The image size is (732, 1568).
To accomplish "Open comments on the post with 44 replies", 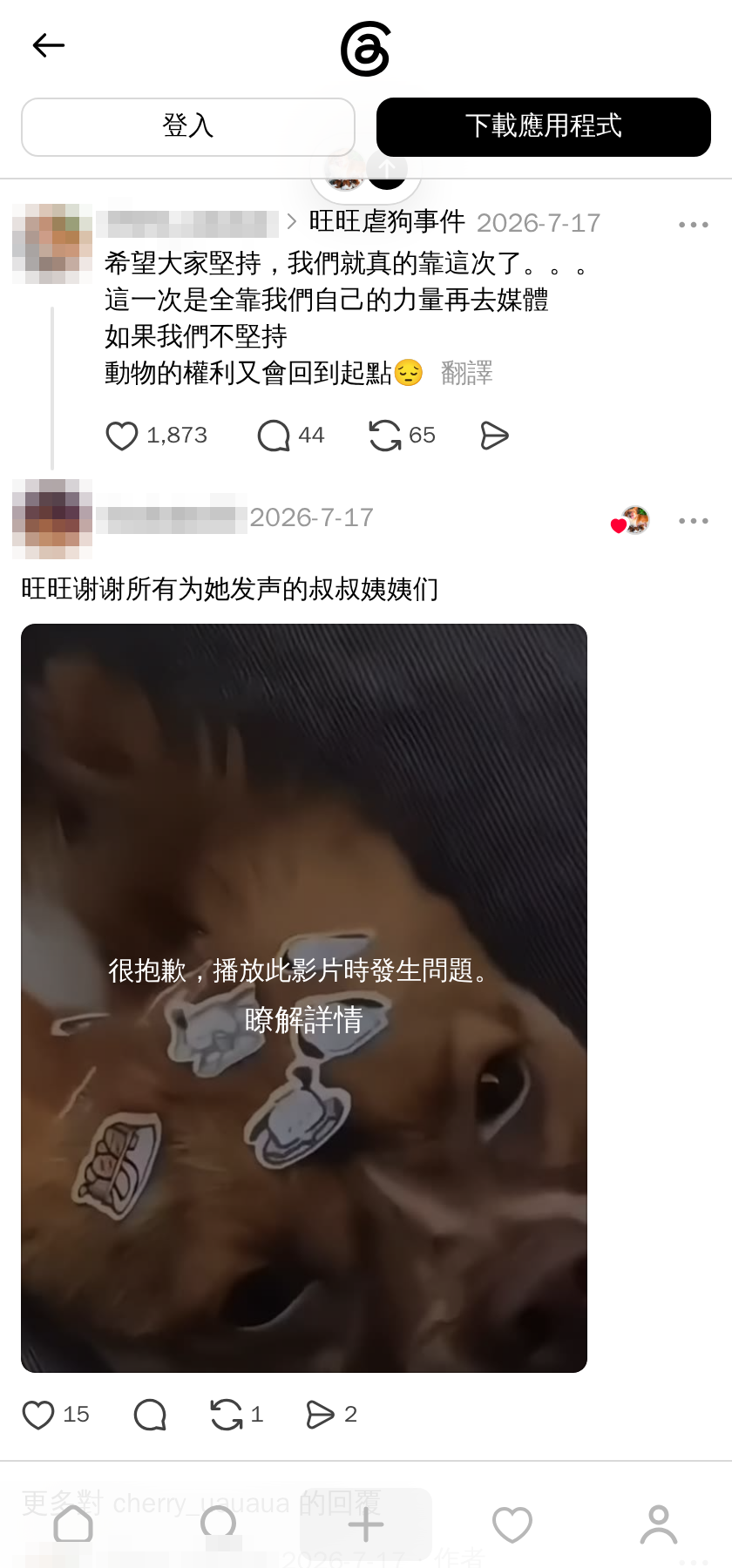I will 274,436.
